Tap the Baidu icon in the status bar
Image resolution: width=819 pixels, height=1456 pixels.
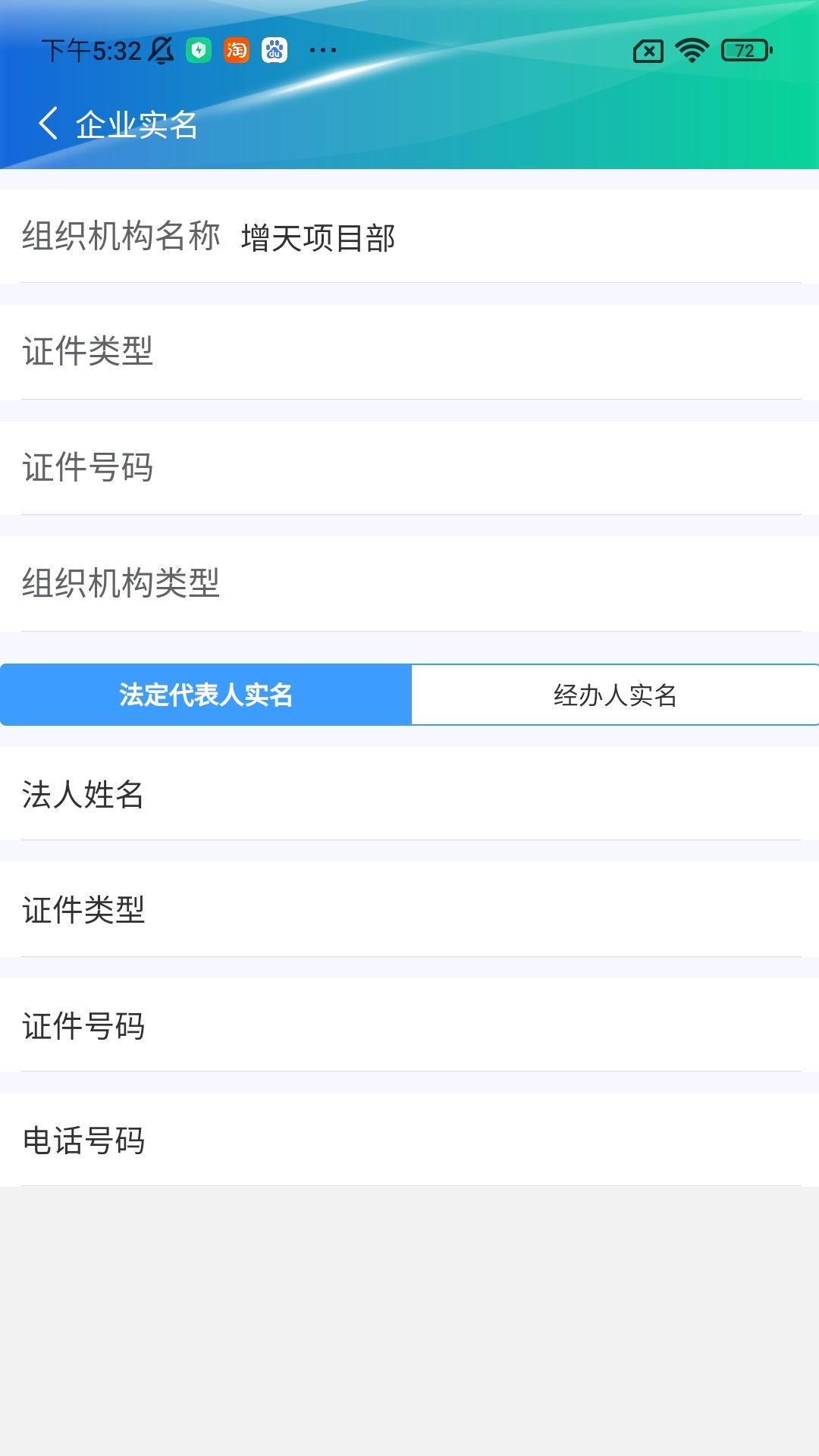click(x=275, y=50)
